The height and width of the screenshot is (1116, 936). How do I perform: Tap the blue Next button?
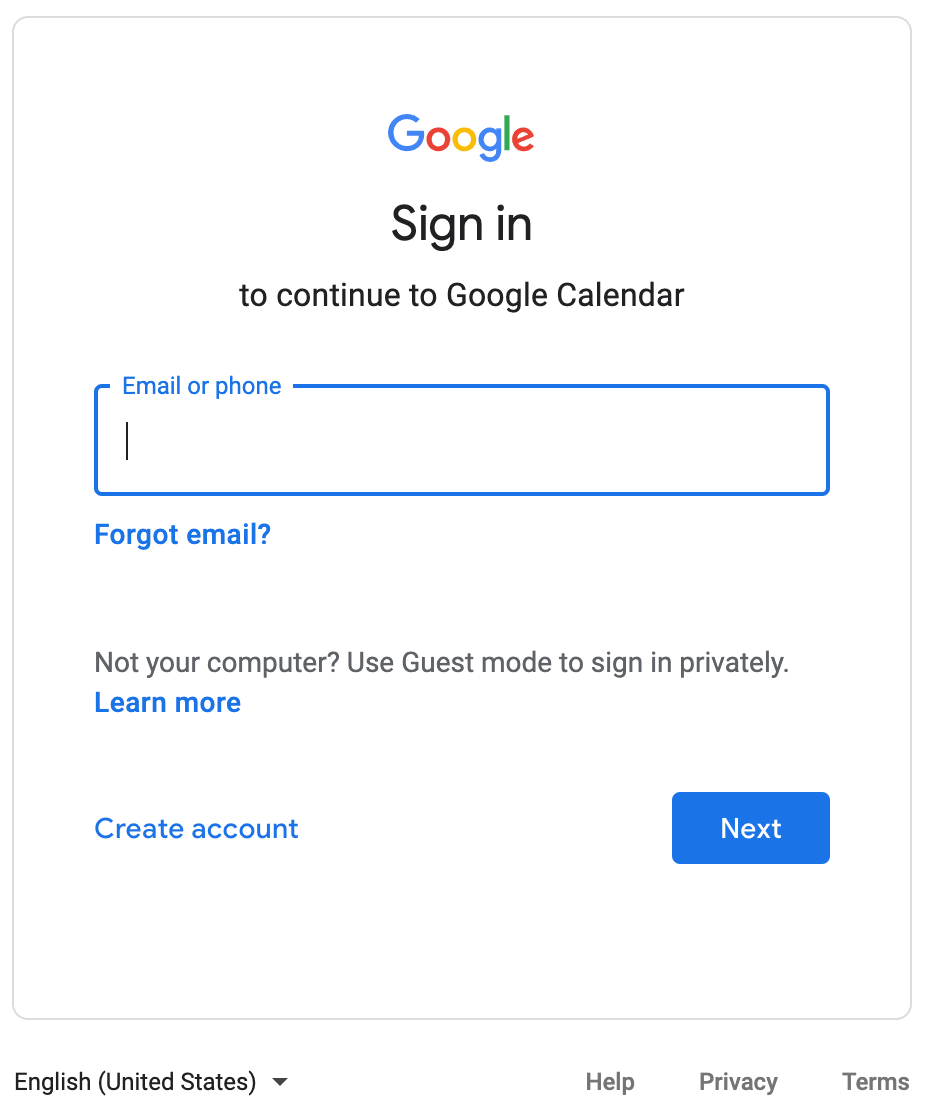pyautogui.click(x=751, y=828)
